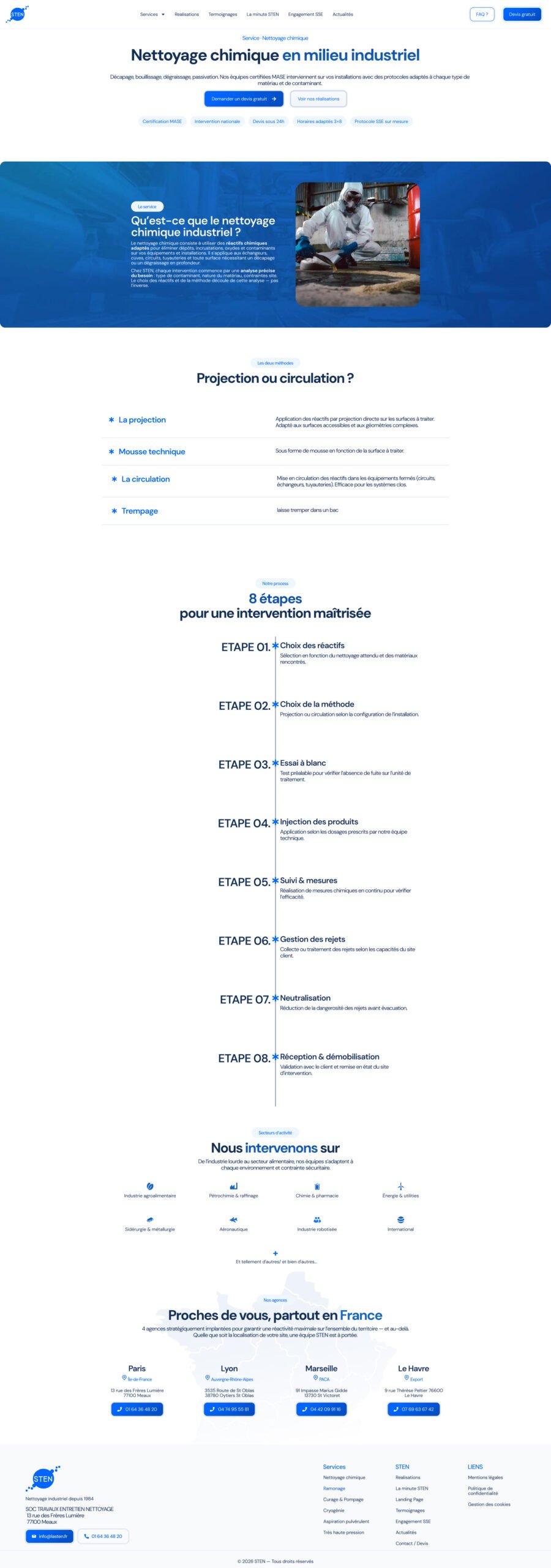
Task: Call the Paris agency number
Action: (137, 1409)
